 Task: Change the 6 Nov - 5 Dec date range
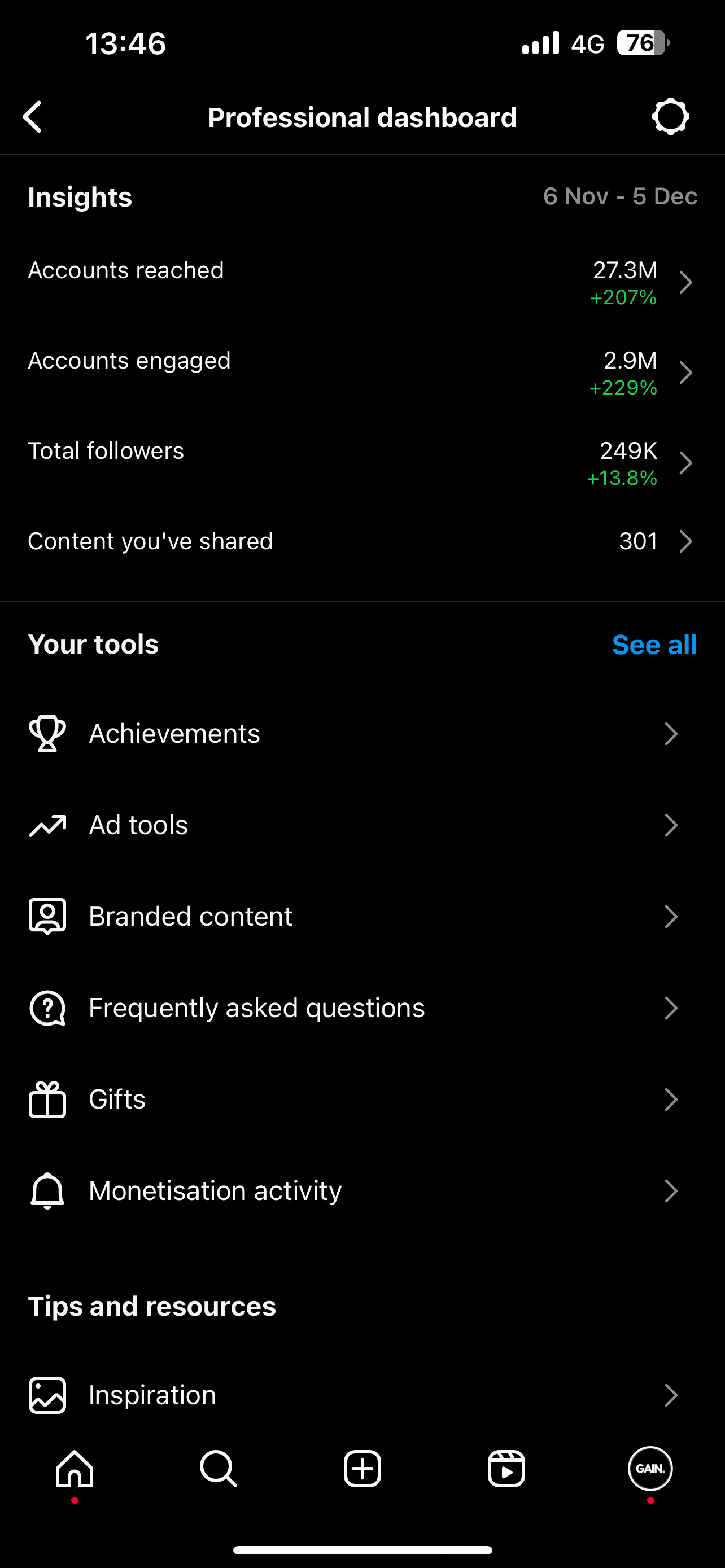619,196
